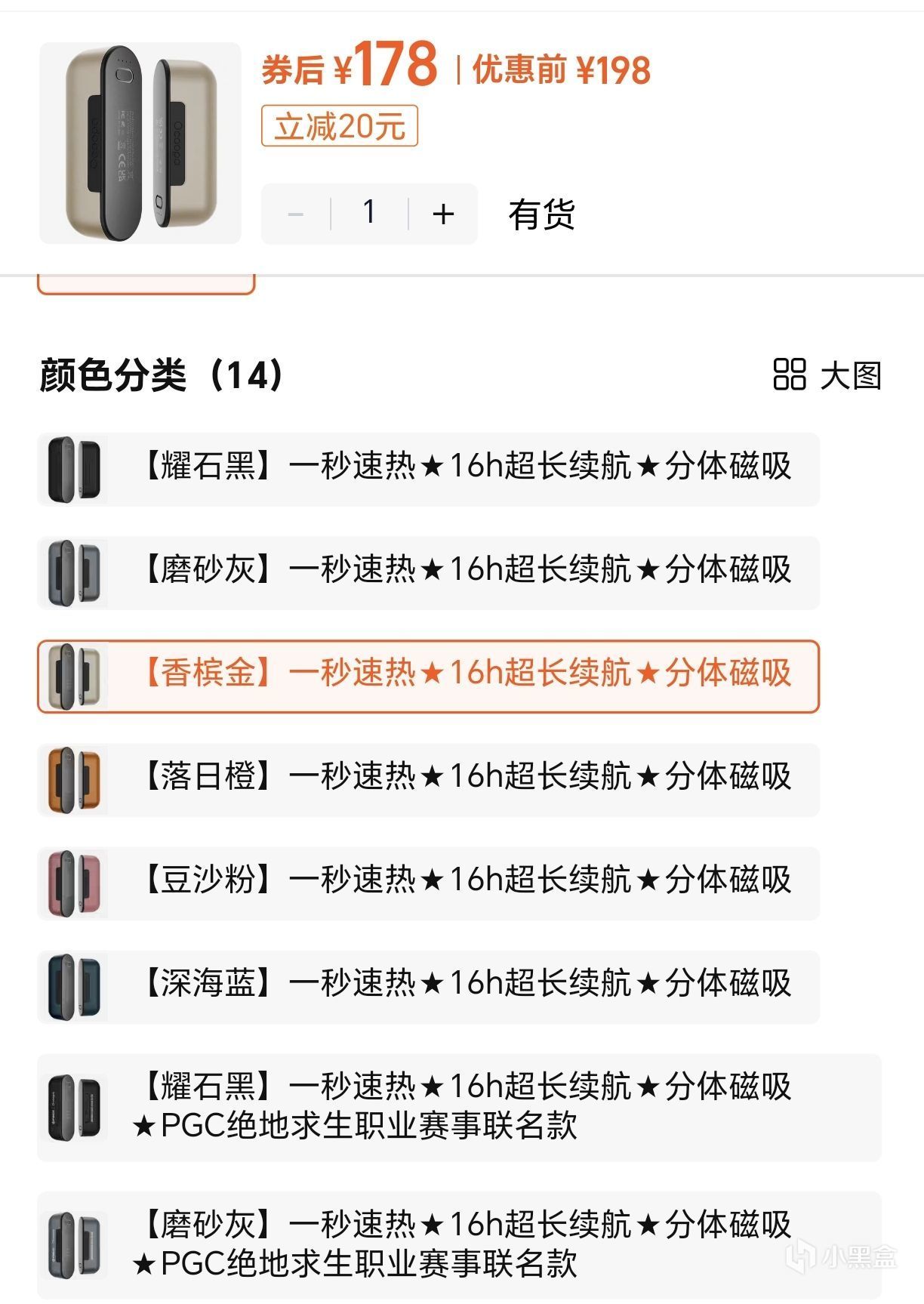This screenshot has height=1304, width=924.
Task: Select the first 磨砂灰 color option
Action: point(428,572)
